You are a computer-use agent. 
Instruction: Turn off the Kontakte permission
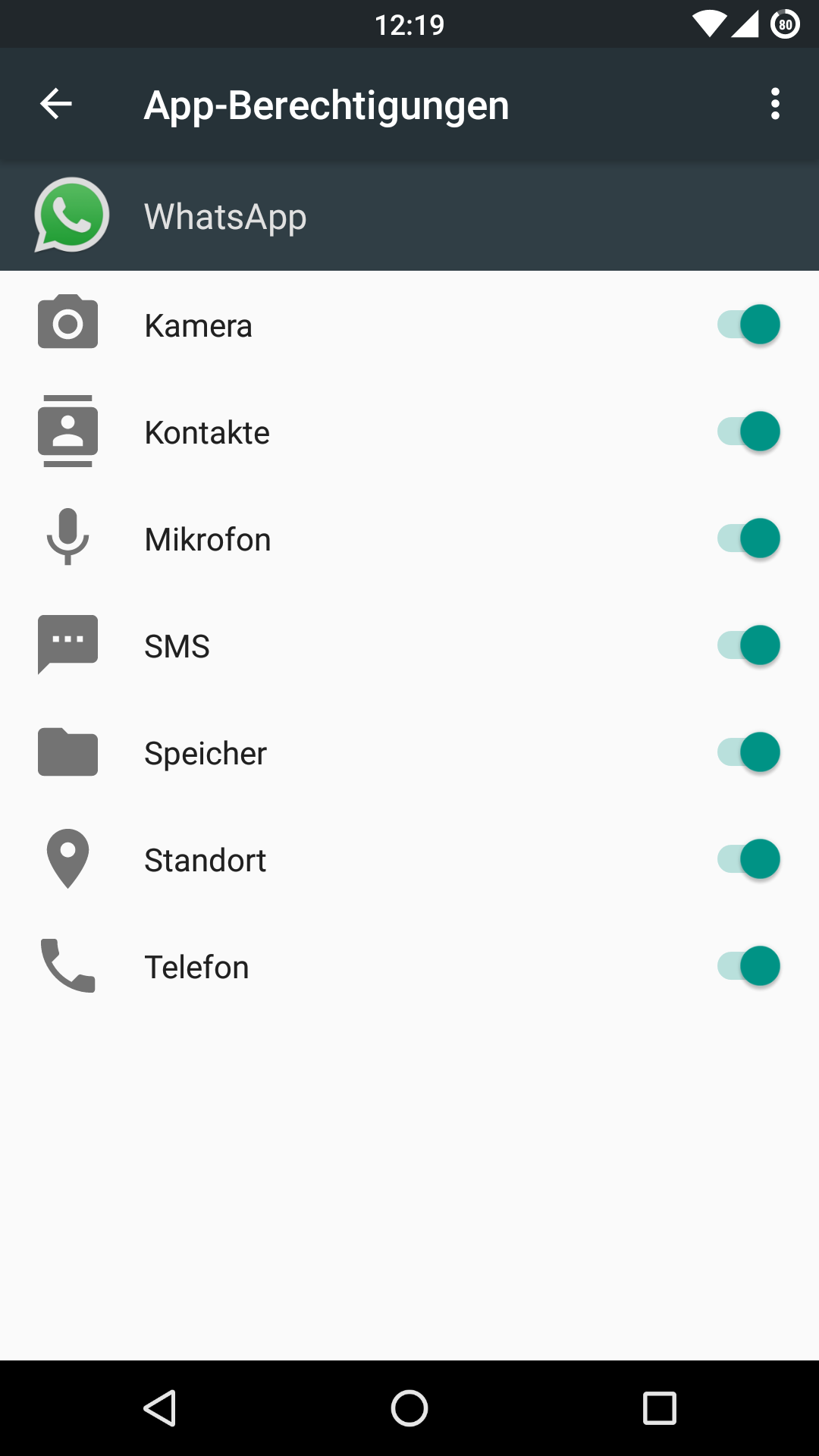tap(748, 431)
